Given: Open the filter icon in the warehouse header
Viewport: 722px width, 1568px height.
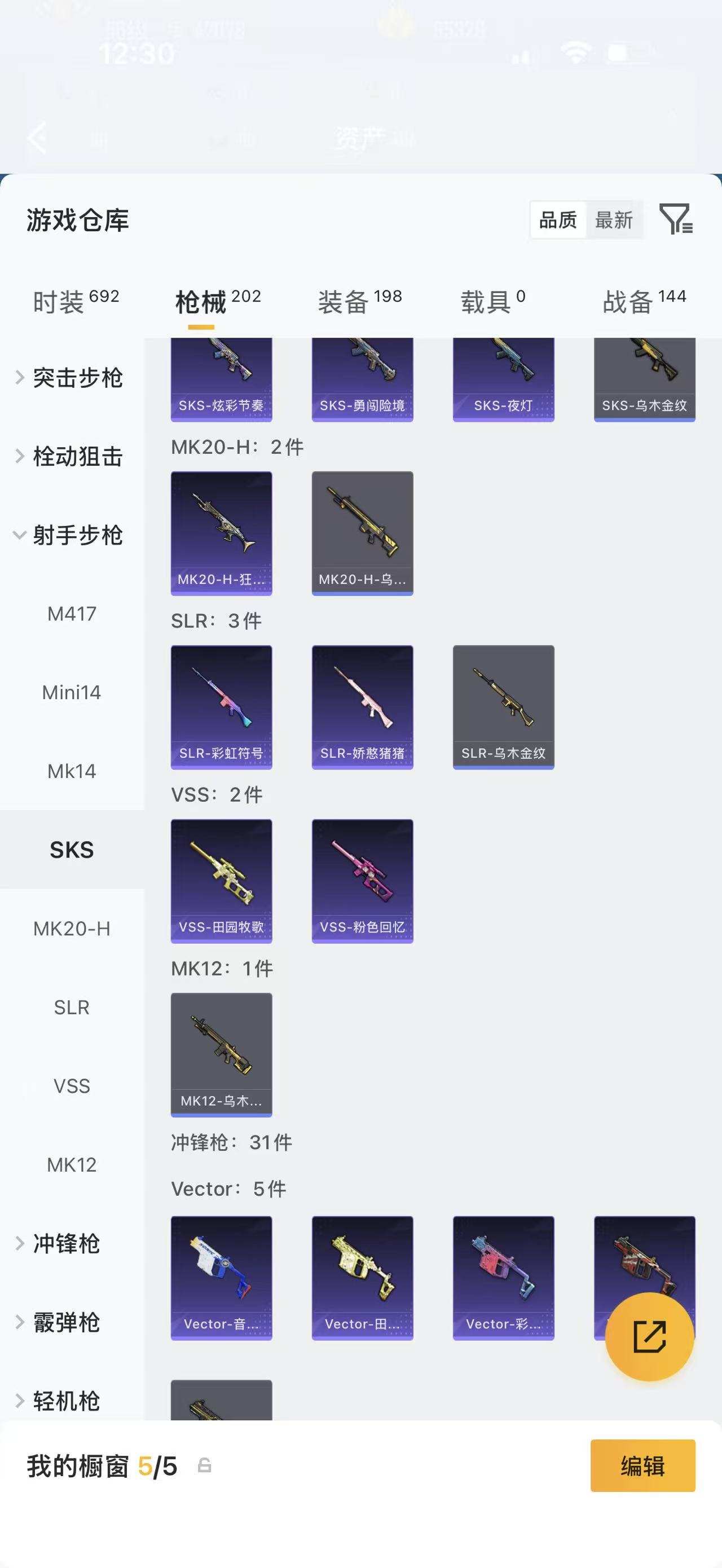Looking at the screenshot, I should click(x=676, y=219).
